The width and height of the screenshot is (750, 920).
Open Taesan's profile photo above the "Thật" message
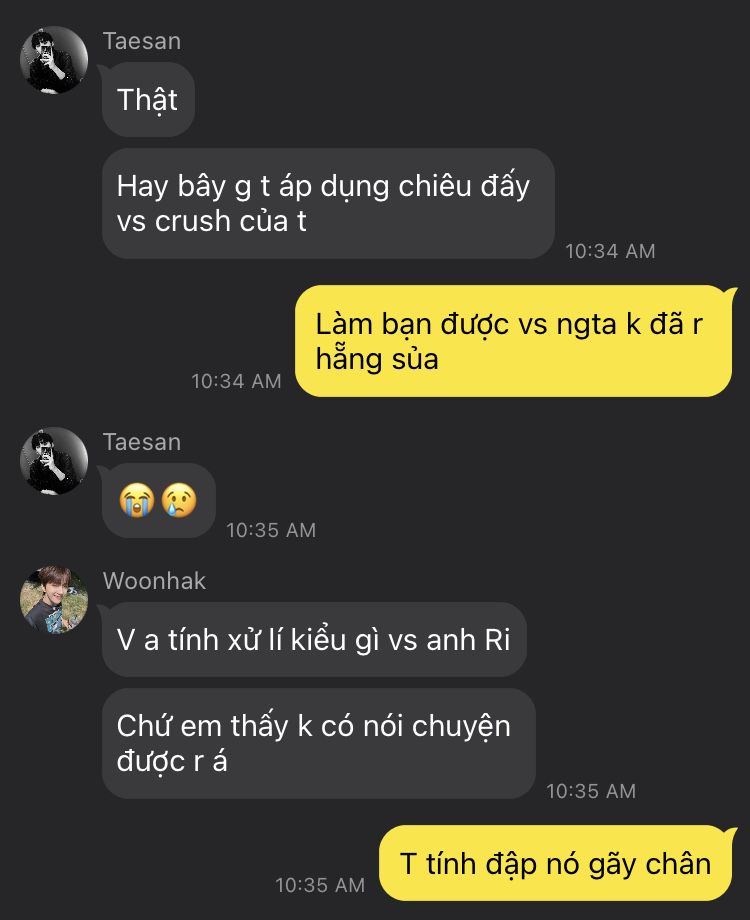click(x=54, y=60)
